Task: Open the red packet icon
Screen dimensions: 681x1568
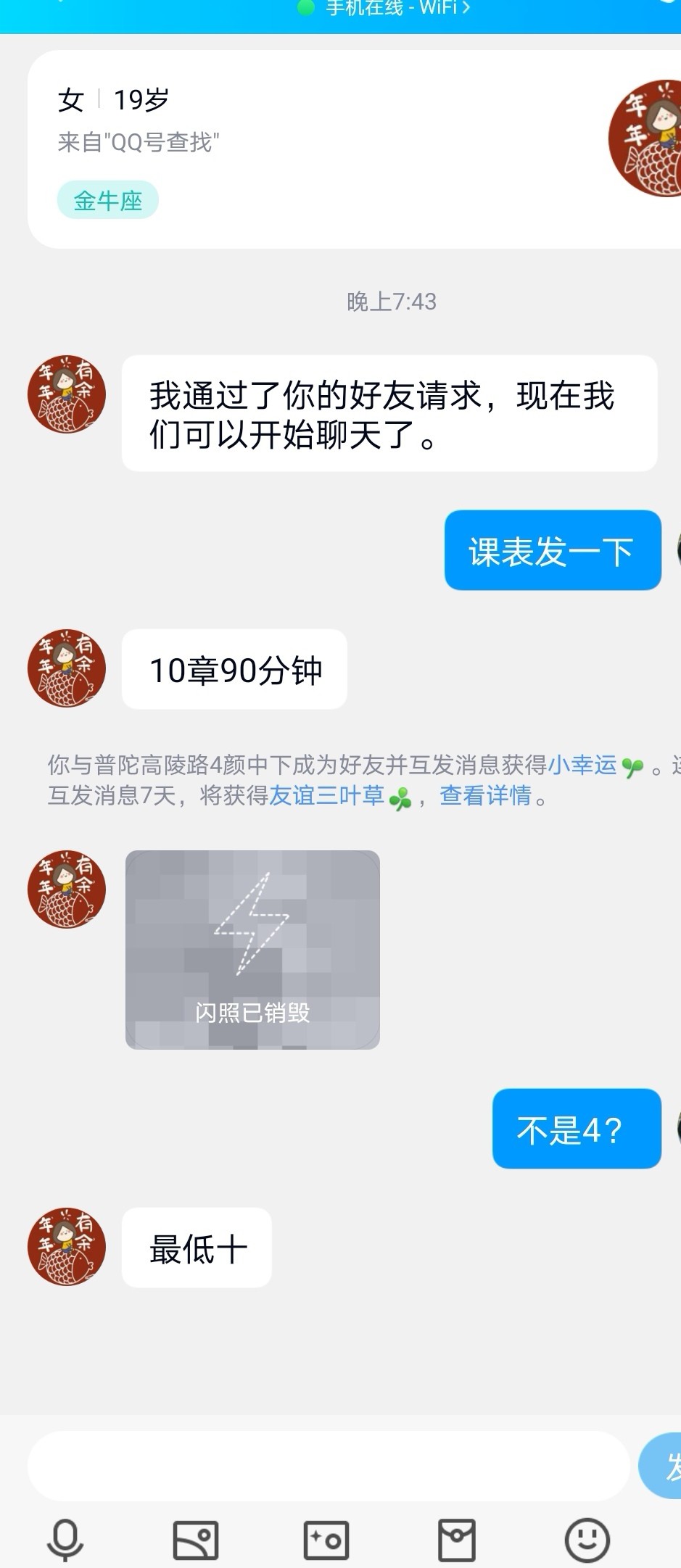Action: click(457, 1539)
